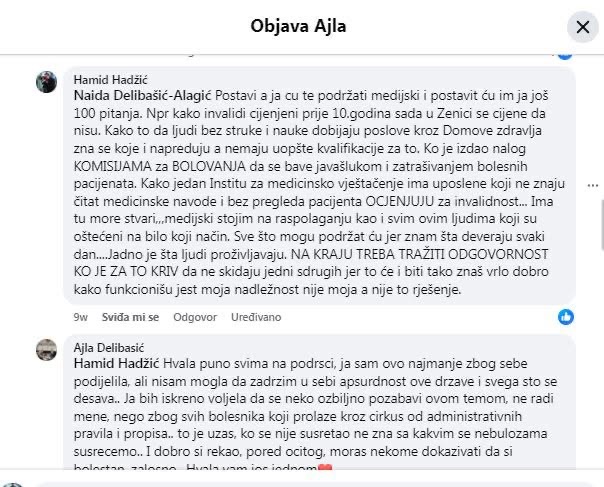This screenshot has height=487, width=604.
Task: Open Ajla Delibasić's profile picture
Action: coord(47,351)
